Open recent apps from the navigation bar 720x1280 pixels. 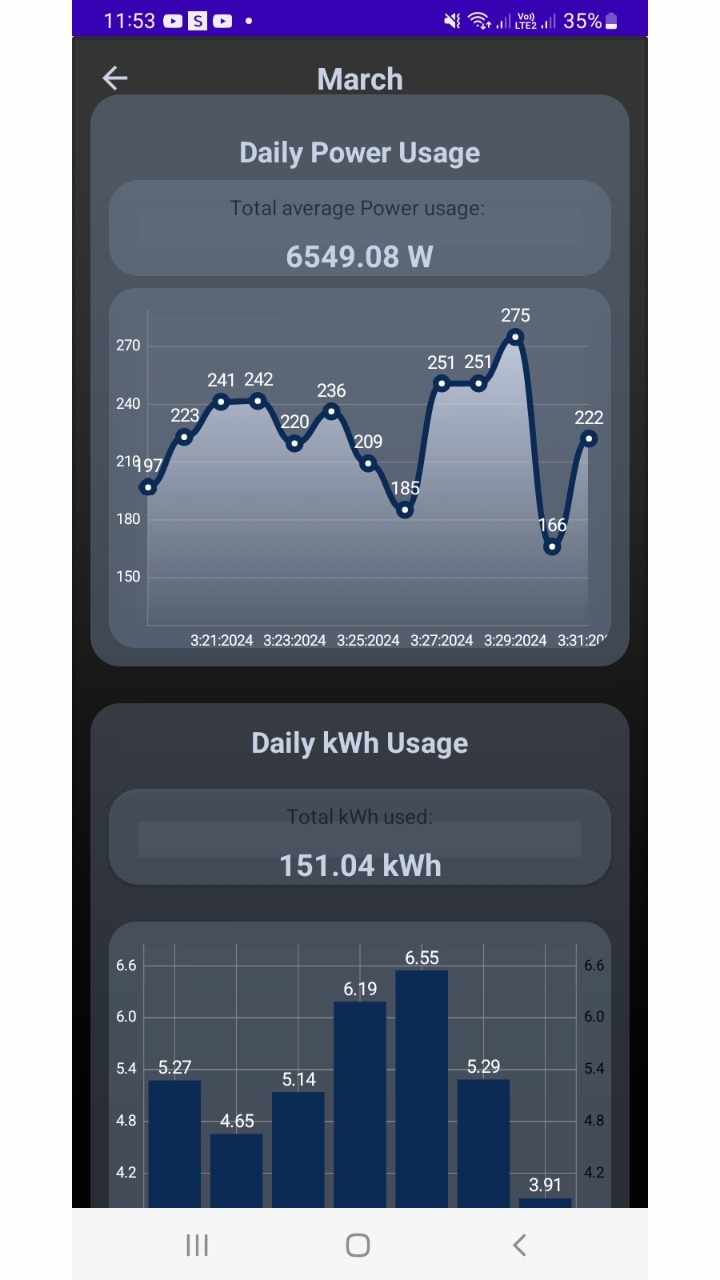[x=196, y=1244]
